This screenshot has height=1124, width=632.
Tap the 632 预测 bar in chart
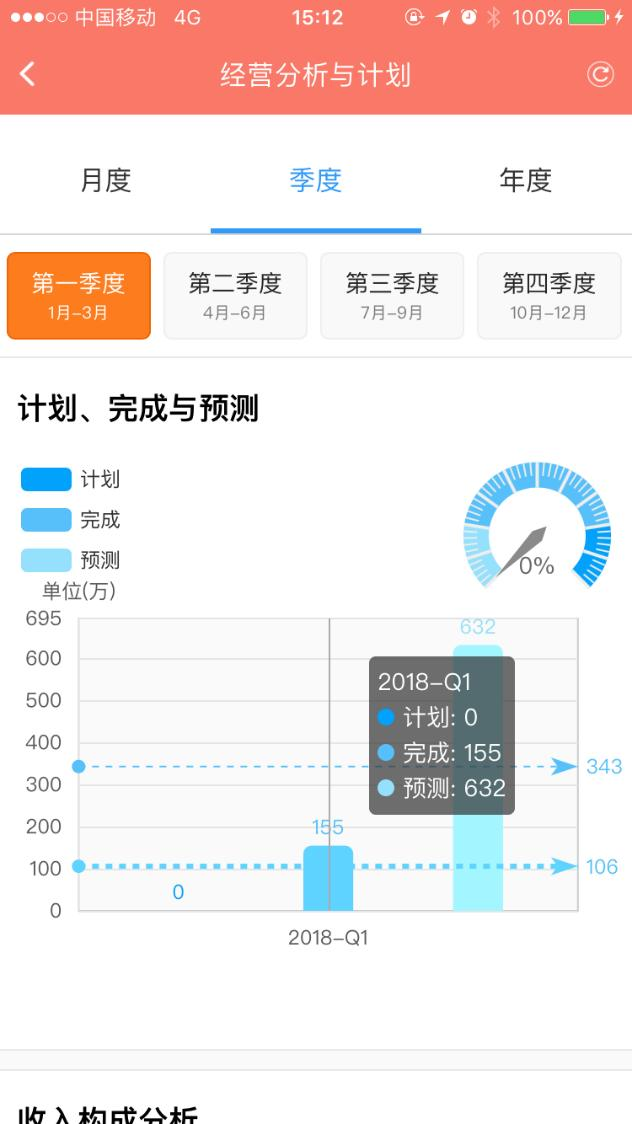click(478, 778)
